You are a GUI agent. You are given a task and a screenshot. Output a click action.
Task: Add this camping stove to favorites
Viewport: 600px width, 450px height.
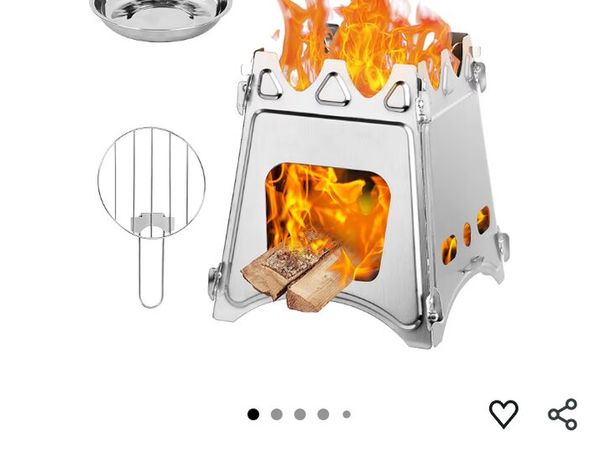click(x=504, y=413)
